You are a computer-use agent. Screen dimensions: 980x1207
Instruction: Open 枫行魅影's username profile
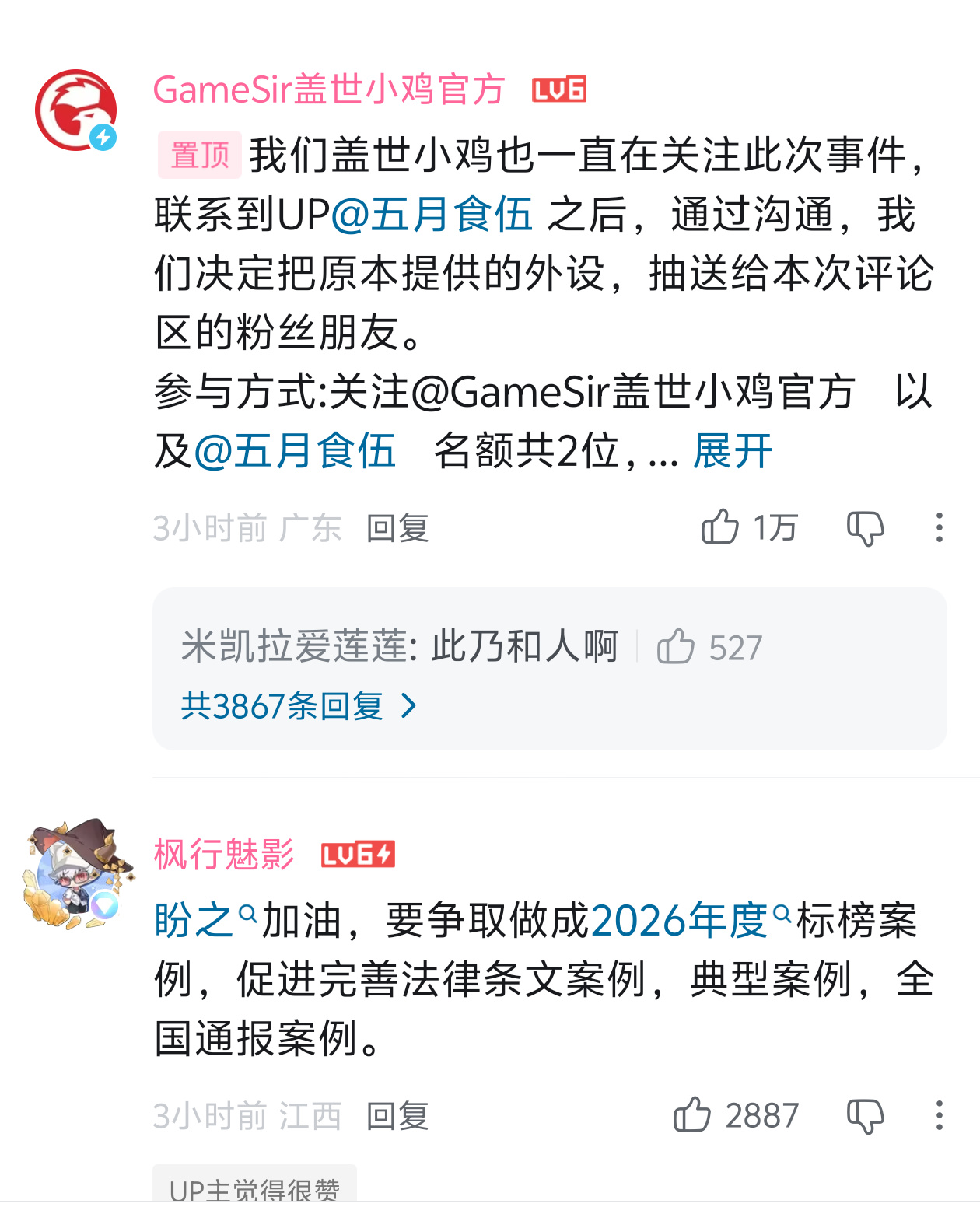point(224,855)
